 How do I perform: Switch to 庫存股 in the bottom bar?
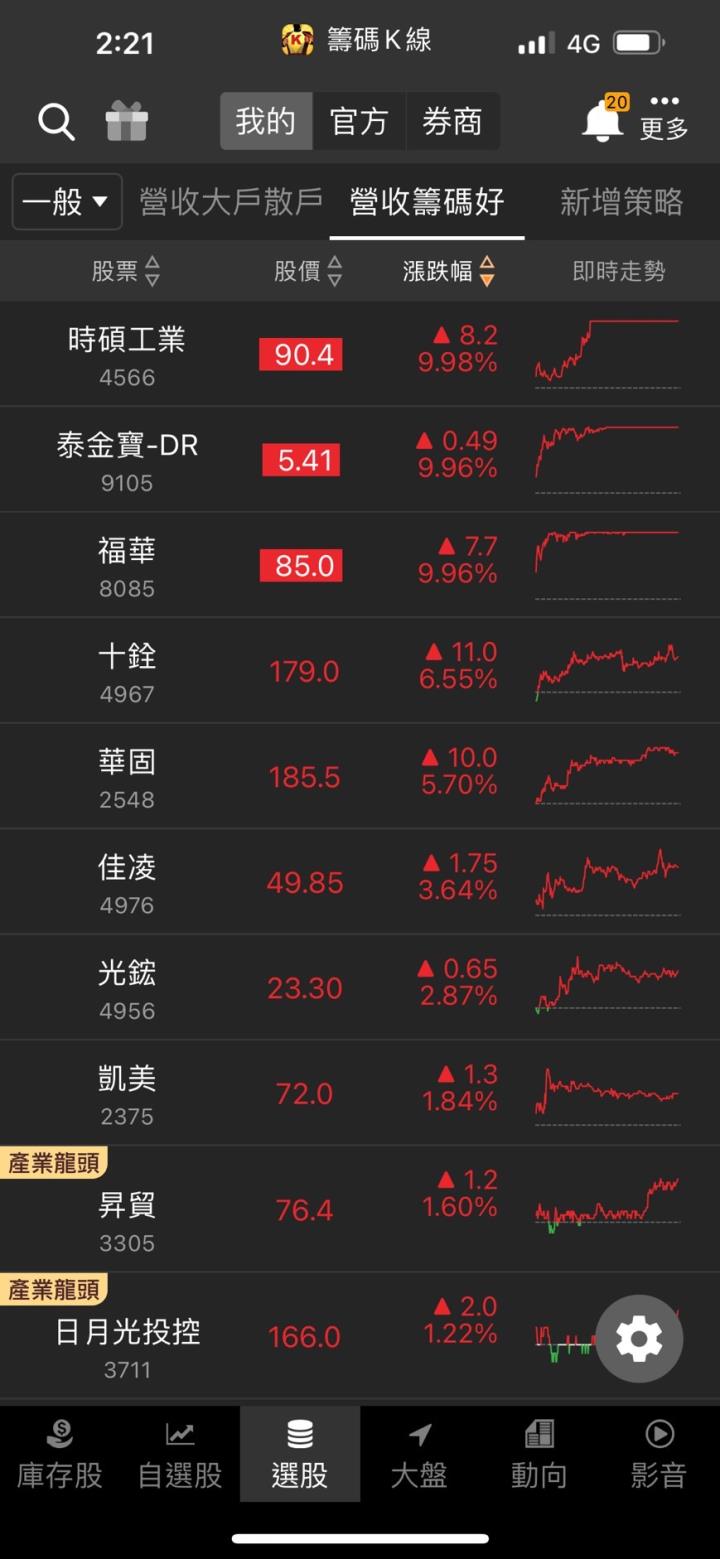pos(60,1452)
